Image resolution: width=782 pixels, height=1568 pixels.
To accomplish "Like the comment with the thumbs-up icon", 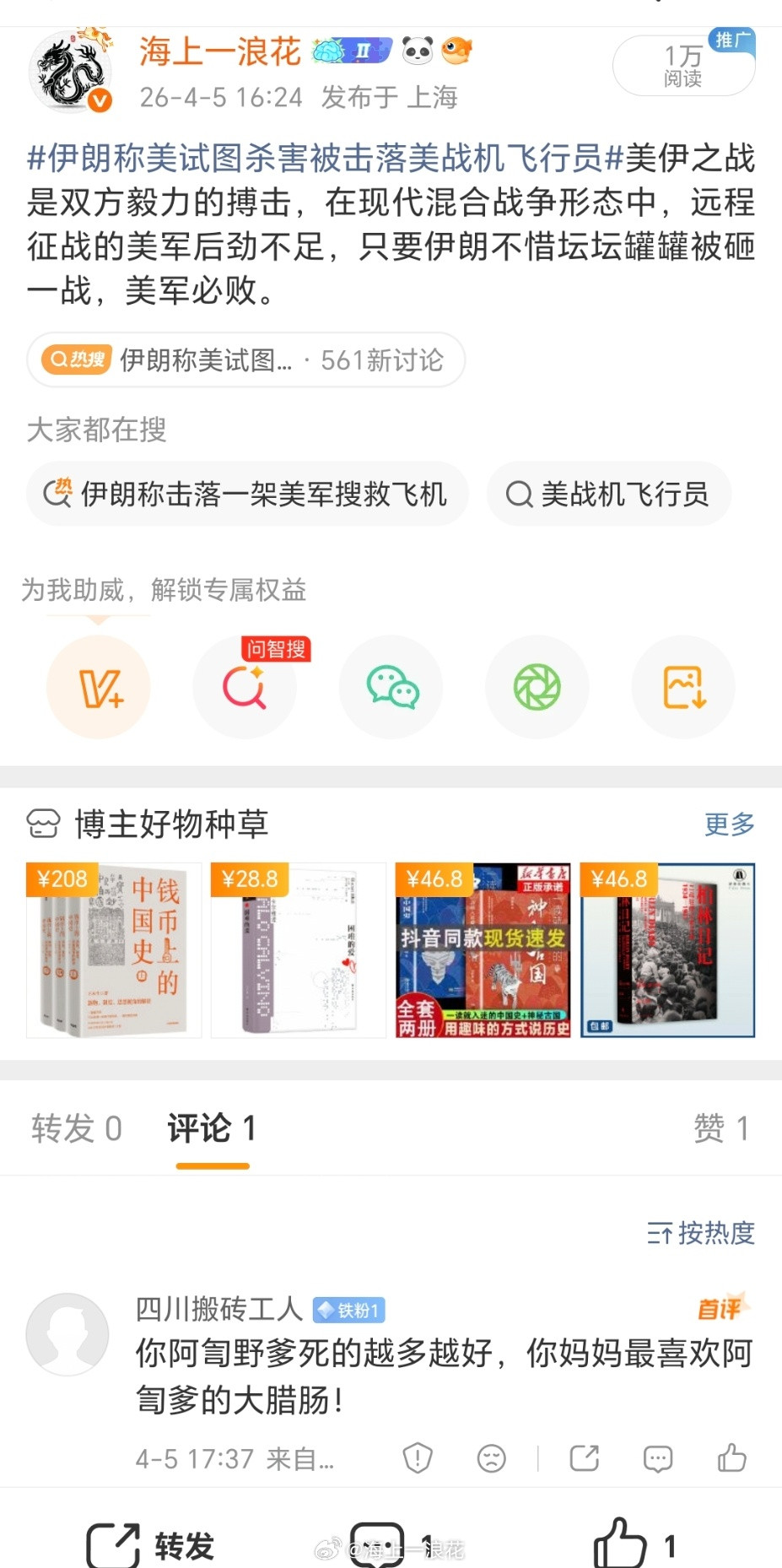I will [x=729, y=1457].
